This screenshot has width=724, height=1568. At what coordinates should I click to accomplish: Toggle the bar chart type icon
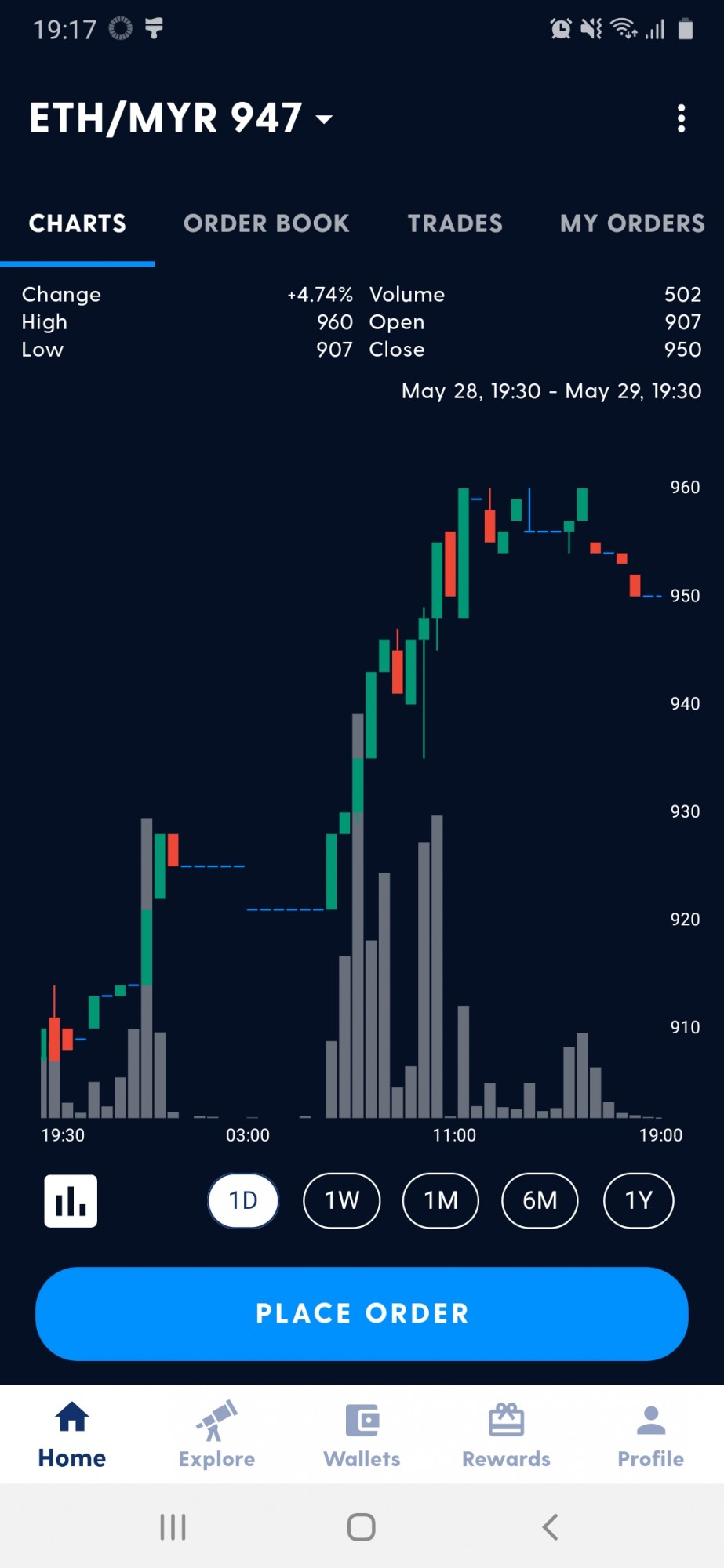coord(71,1200)
